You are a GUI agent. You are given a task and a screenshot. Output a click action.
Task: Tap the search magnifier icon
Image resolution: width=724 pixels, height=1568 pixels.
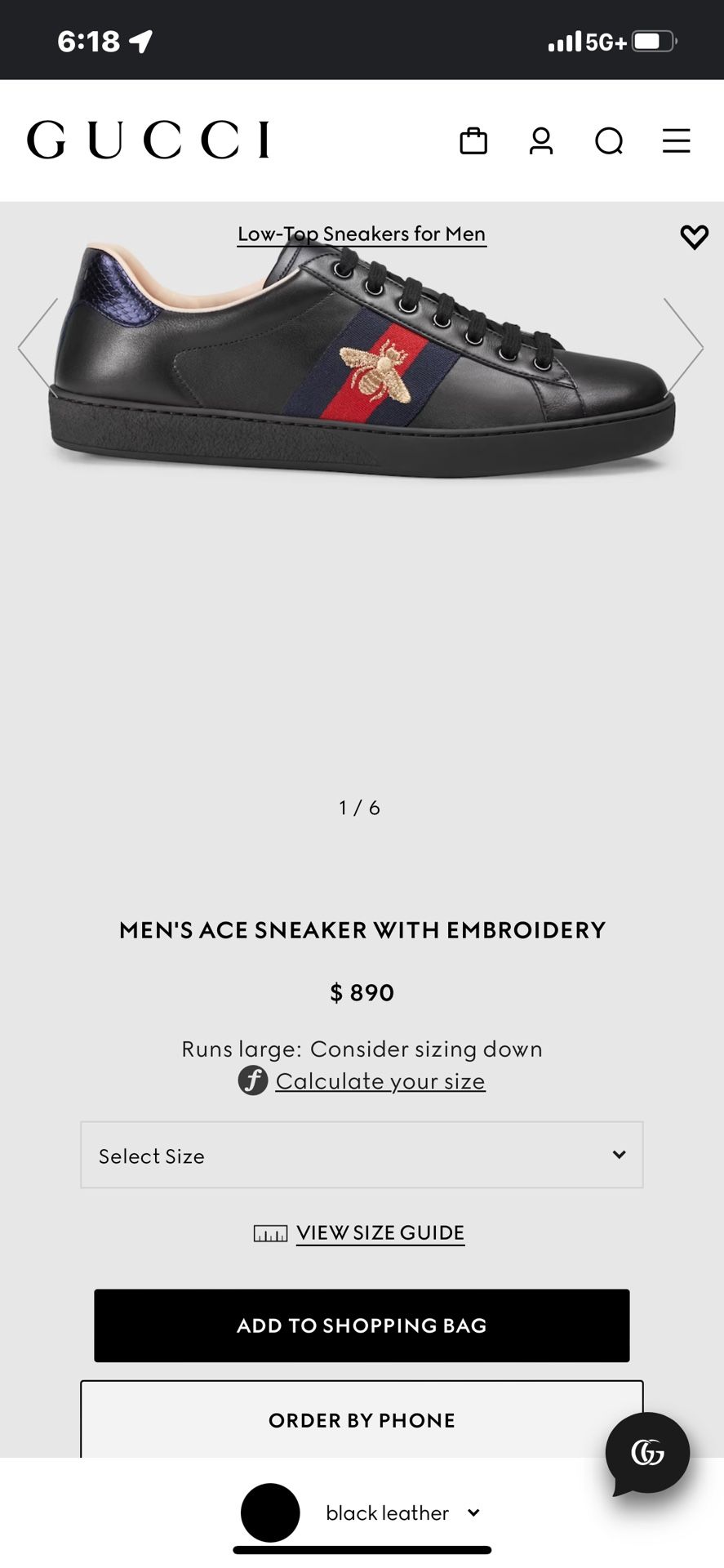coord(609,140)
